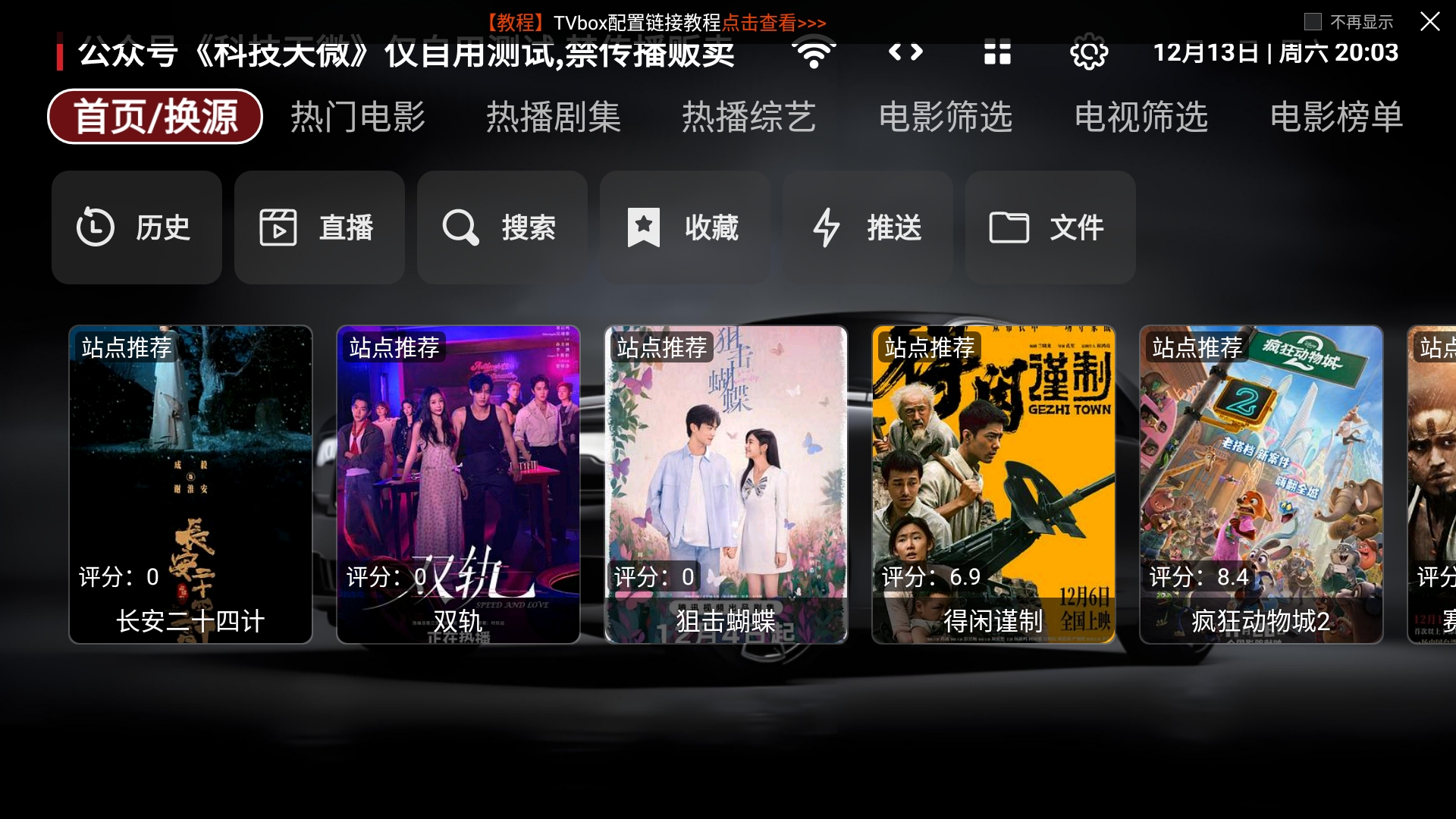
Task: Open the 电视筛选 tab
Action: point(1141,117)
